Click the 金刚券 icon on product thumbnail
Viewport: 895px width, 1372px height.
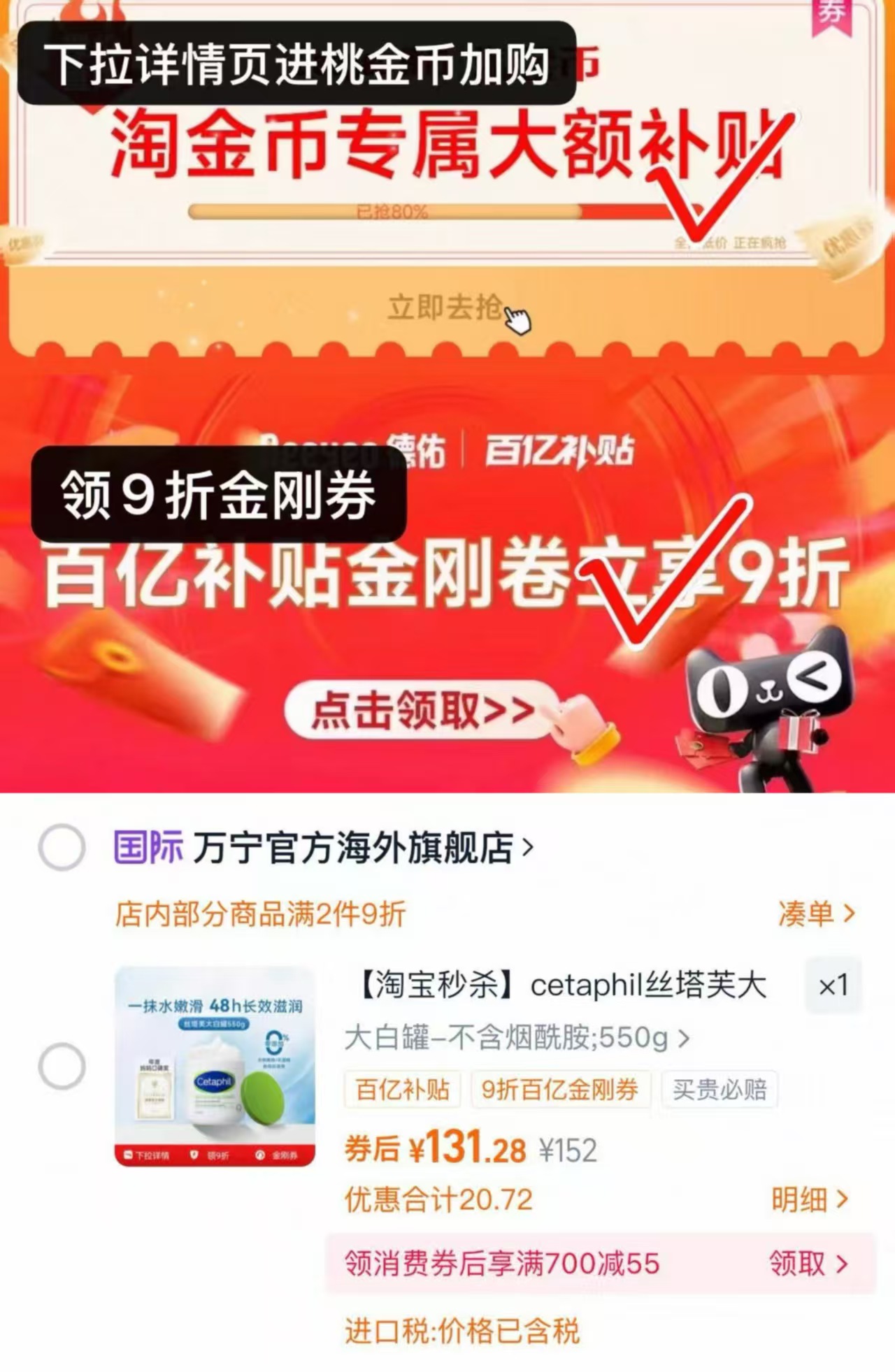(x=259, y=1155)
